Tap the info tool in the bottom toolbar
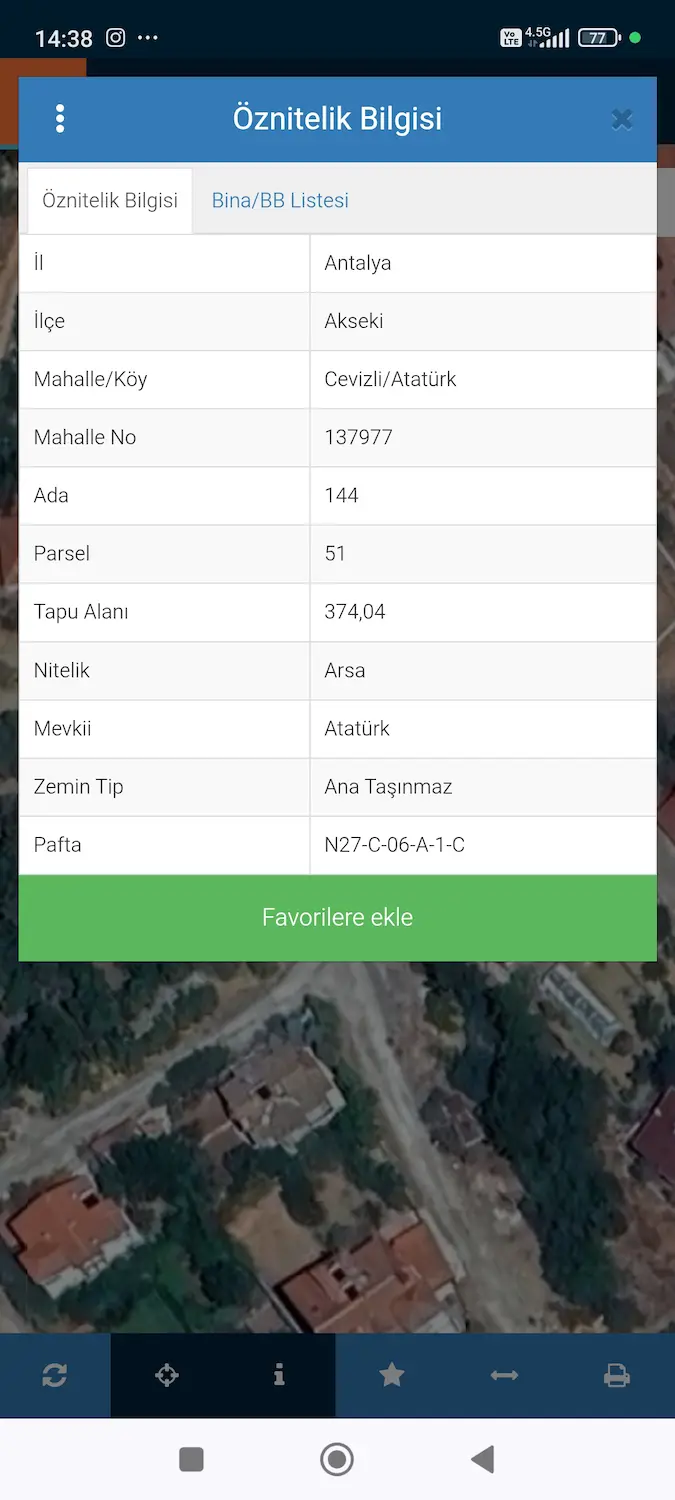 pos(279,1376)
